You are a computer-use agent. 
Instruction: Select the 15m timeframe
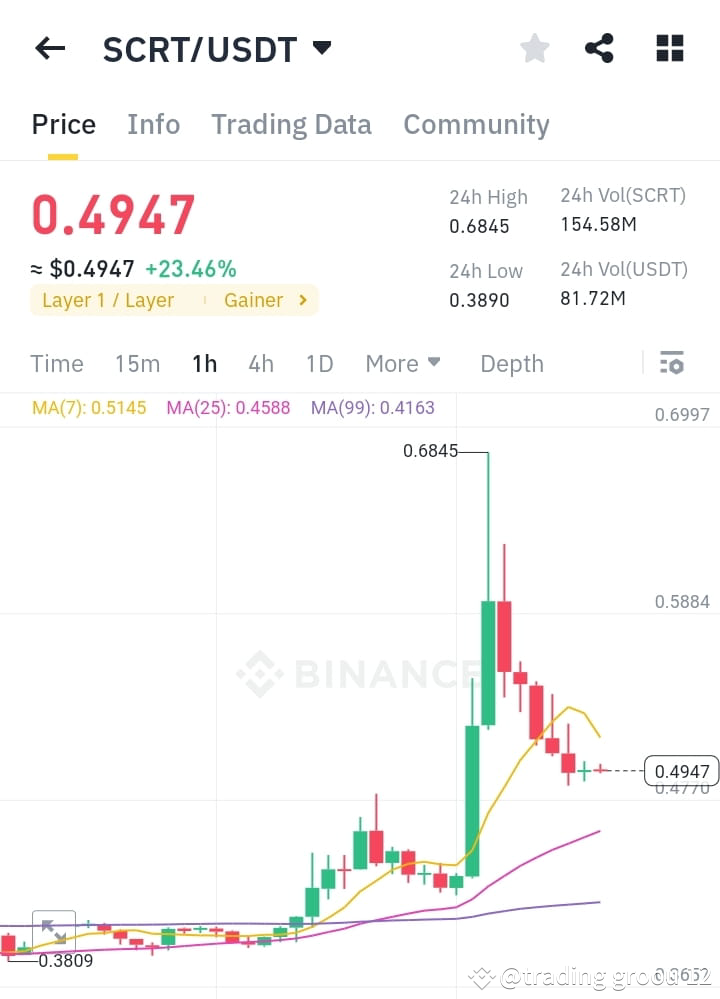(x=137, y=363)
